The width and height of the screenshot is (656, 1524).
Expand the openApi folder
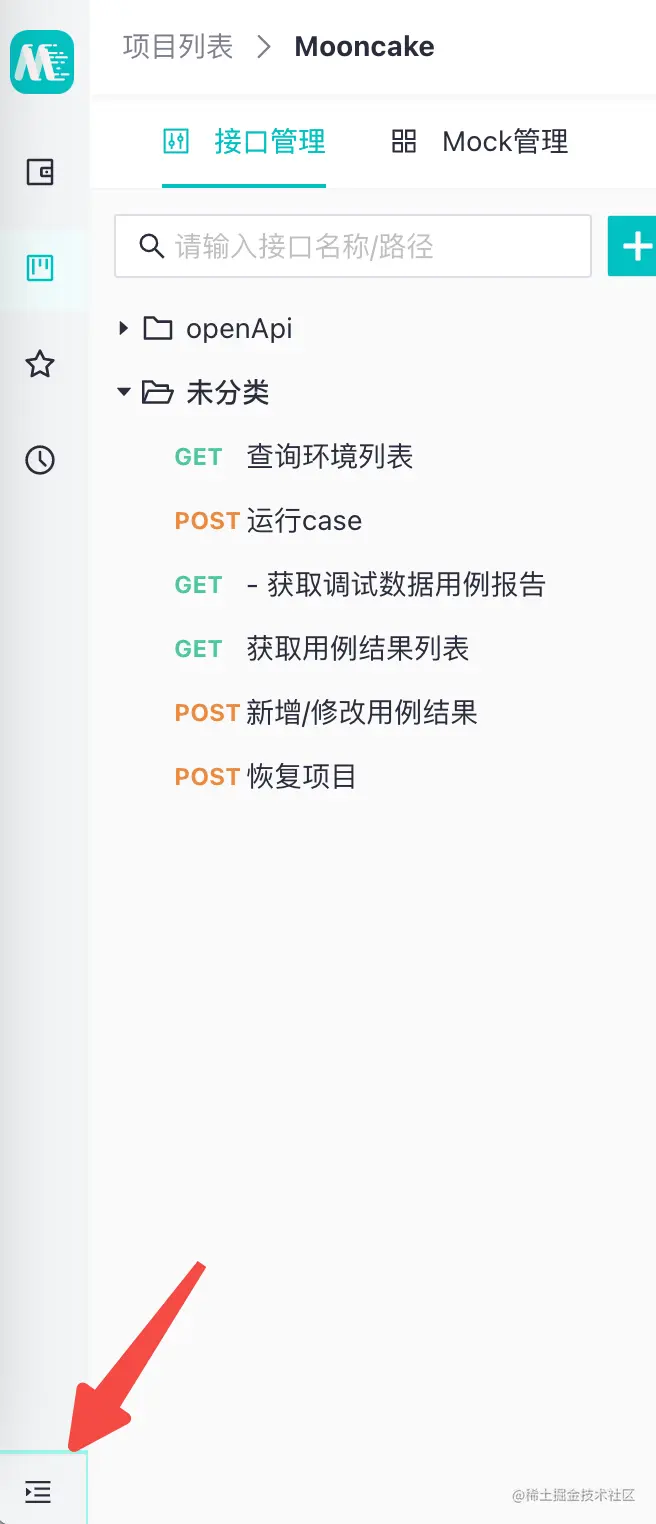(124, 328)
